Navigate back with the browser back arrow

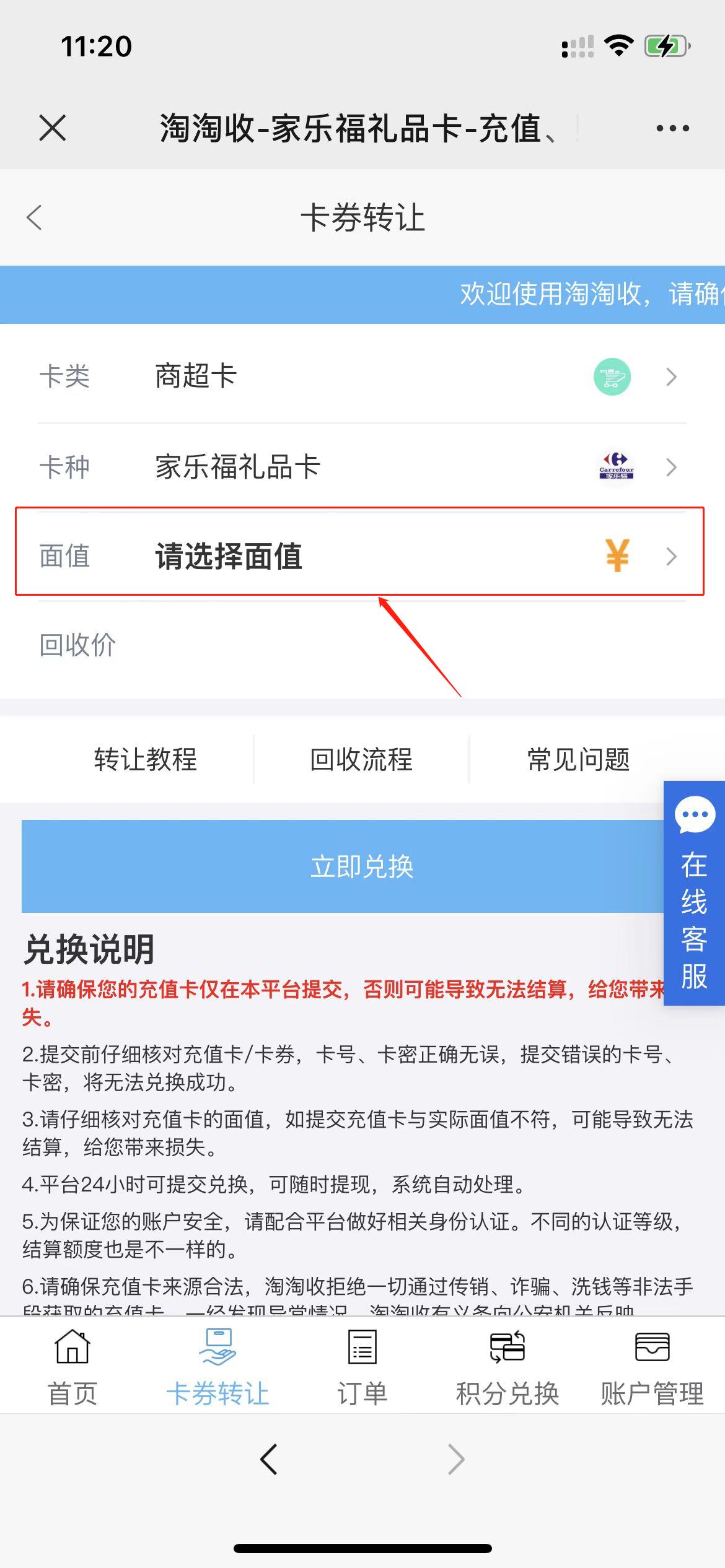pos(269,1459)
